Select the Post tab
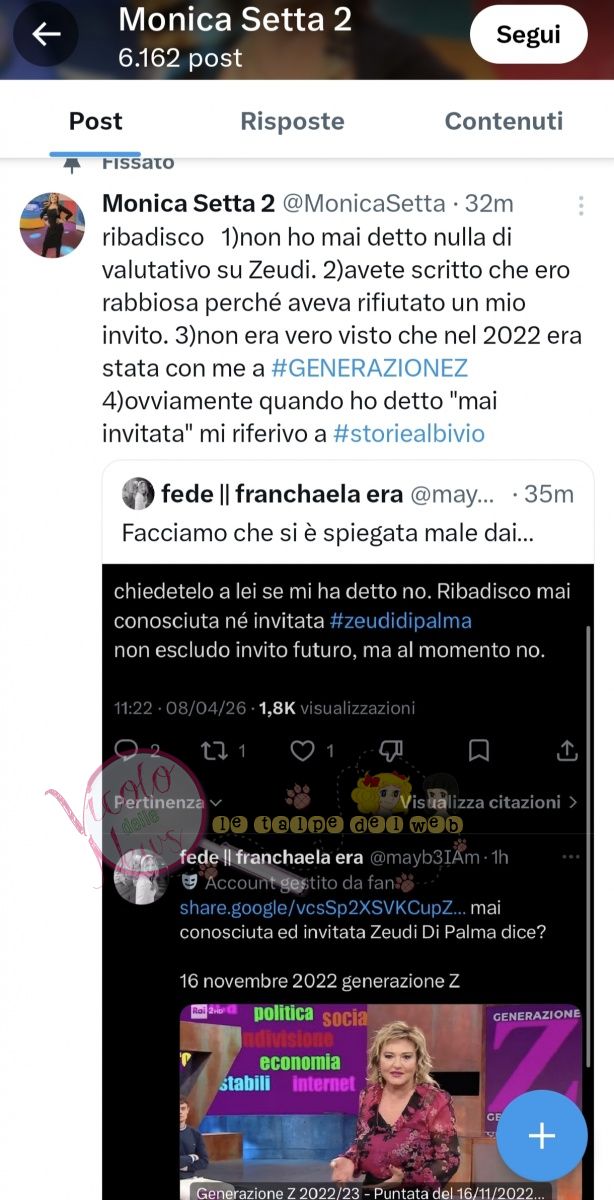 coord(96,122)
